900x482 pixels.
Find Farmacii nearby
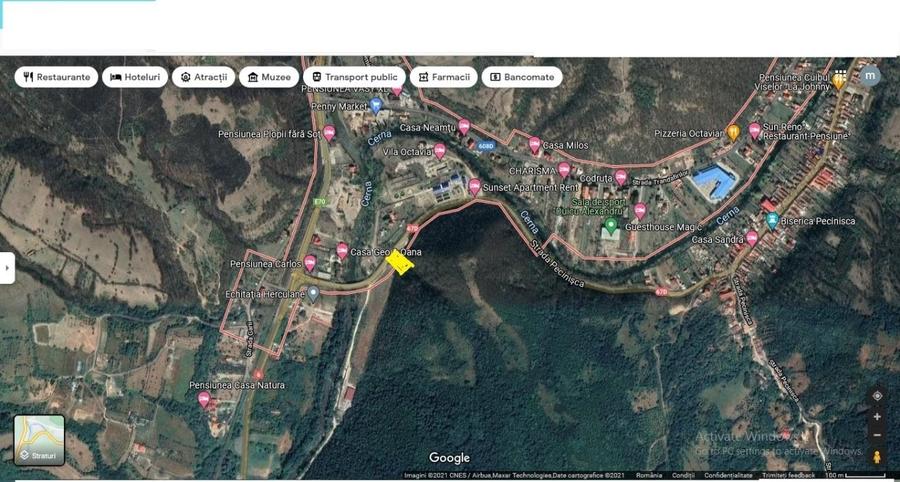point(441,77)
